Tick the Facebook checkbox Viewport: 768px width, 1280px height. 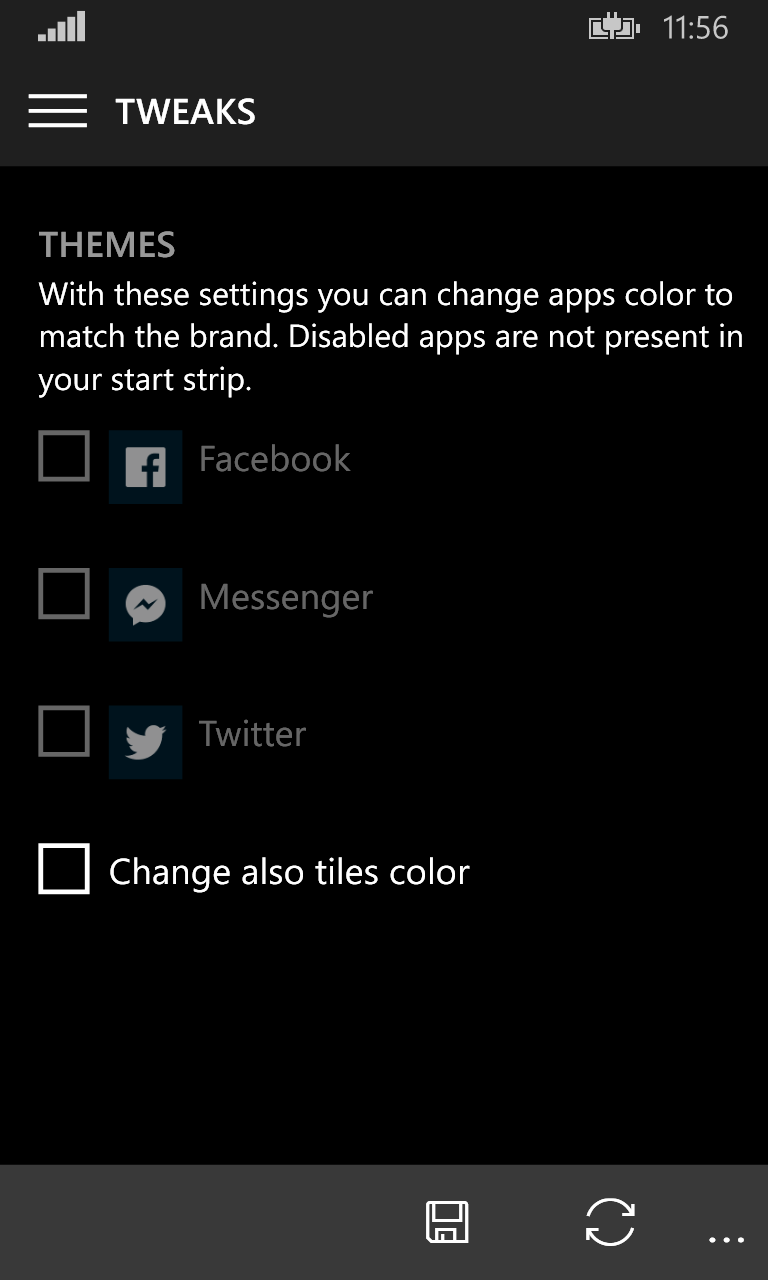click(64, 456)
